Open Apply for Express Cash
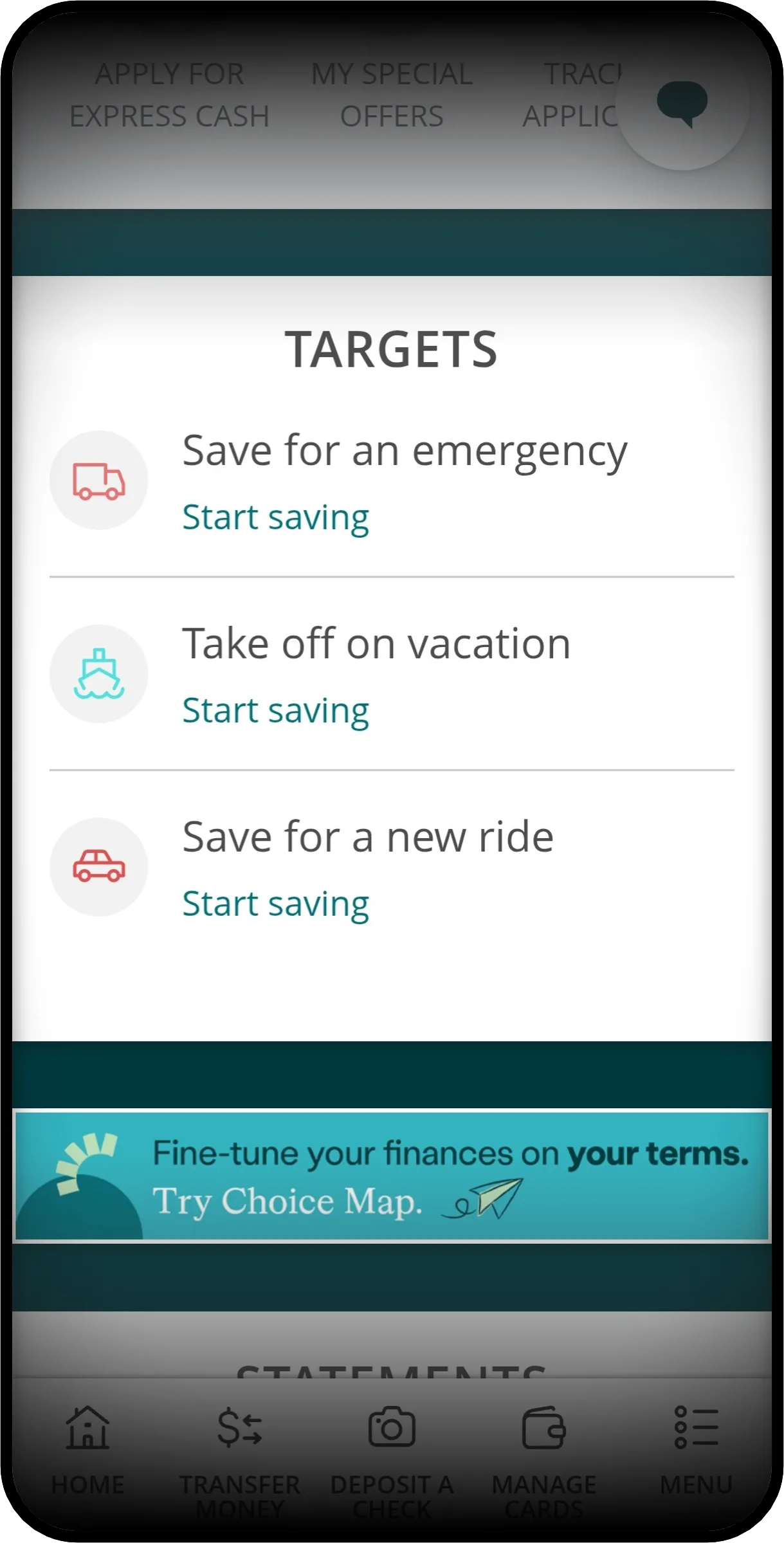This screenshot has width=784, height=1543. point(170,95)
